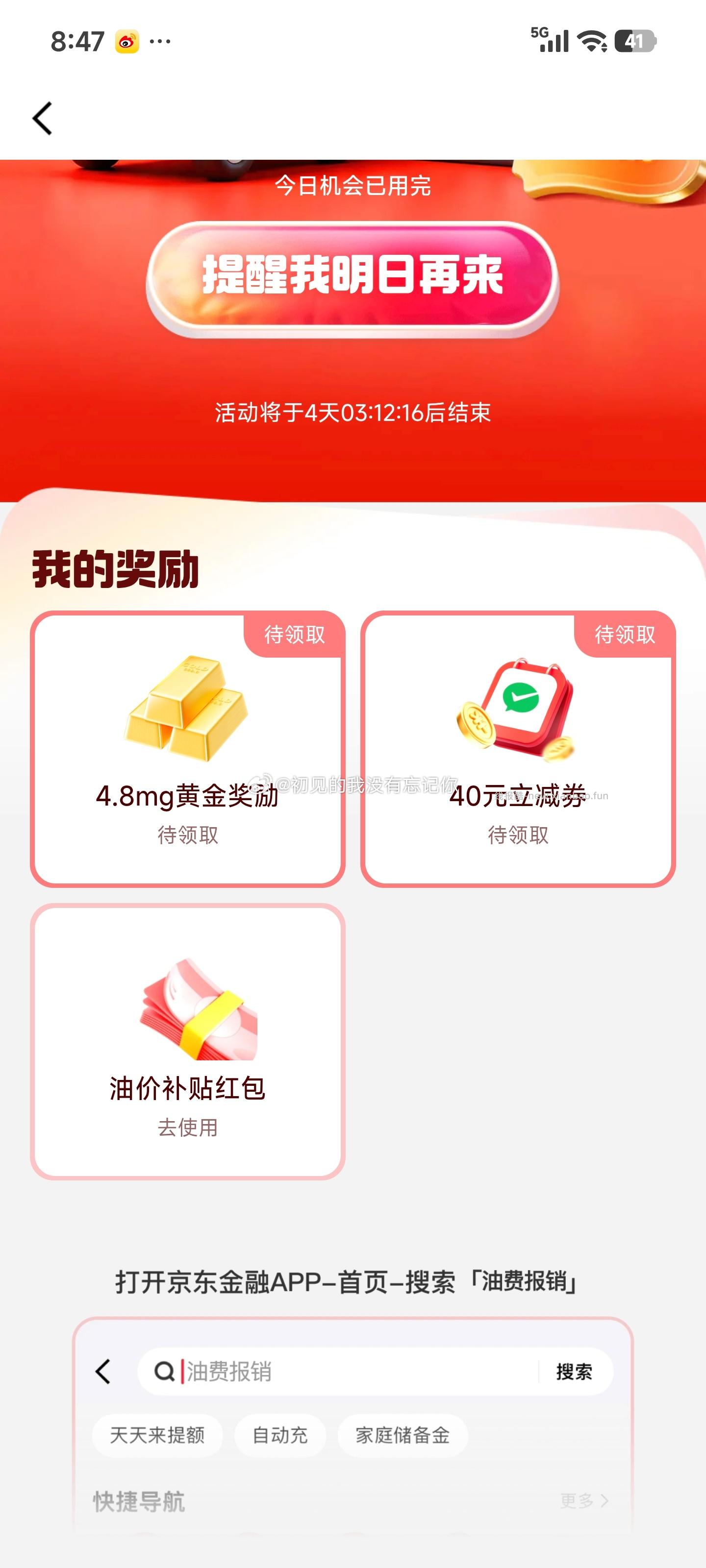Screen dimensions: 706x1568
Task: Open the three-dot menu in the status bar
Action: (160, 41)
